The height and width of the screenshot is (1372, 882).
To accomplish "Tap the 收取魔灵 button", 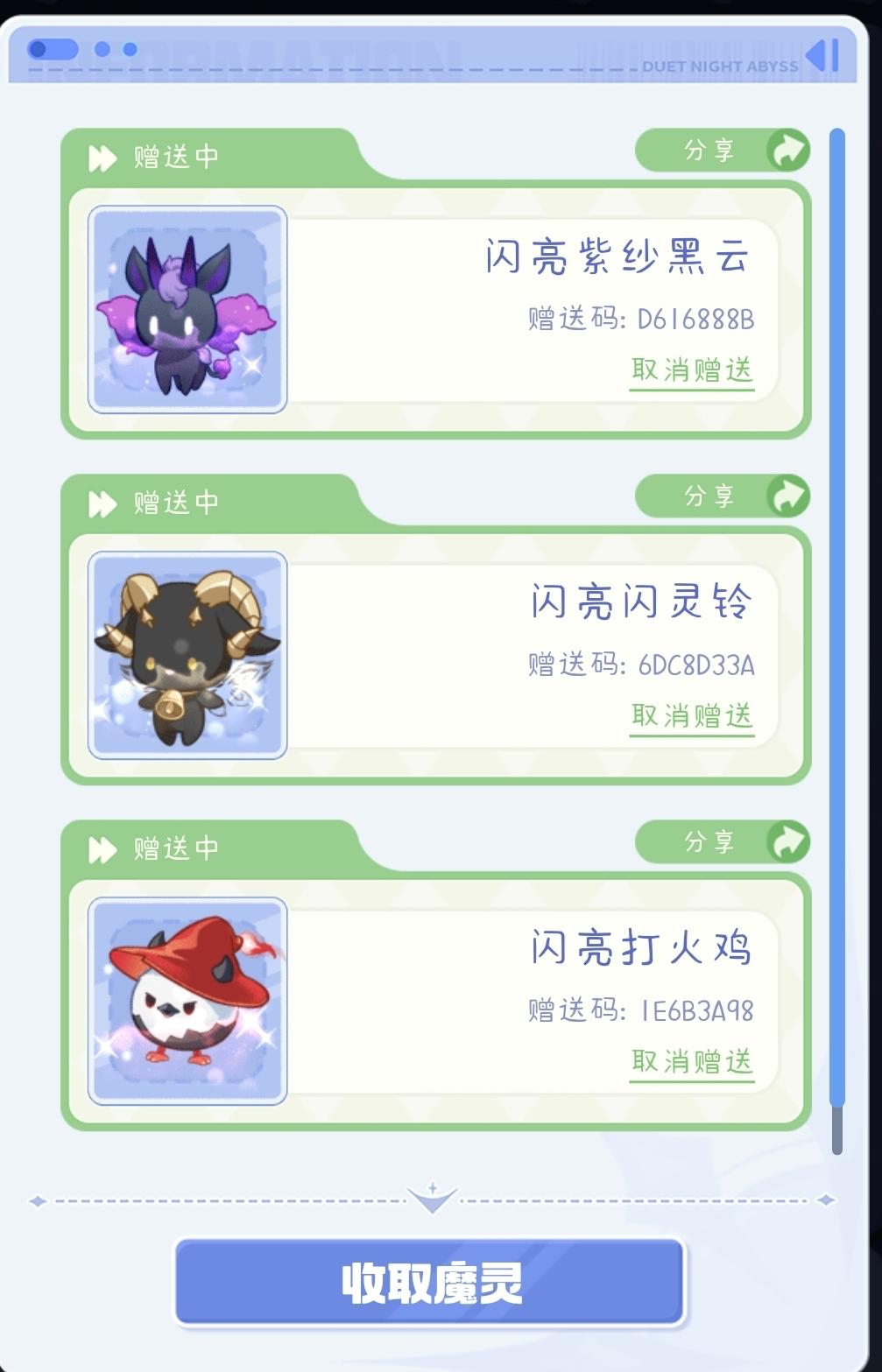I will 429,1283.
